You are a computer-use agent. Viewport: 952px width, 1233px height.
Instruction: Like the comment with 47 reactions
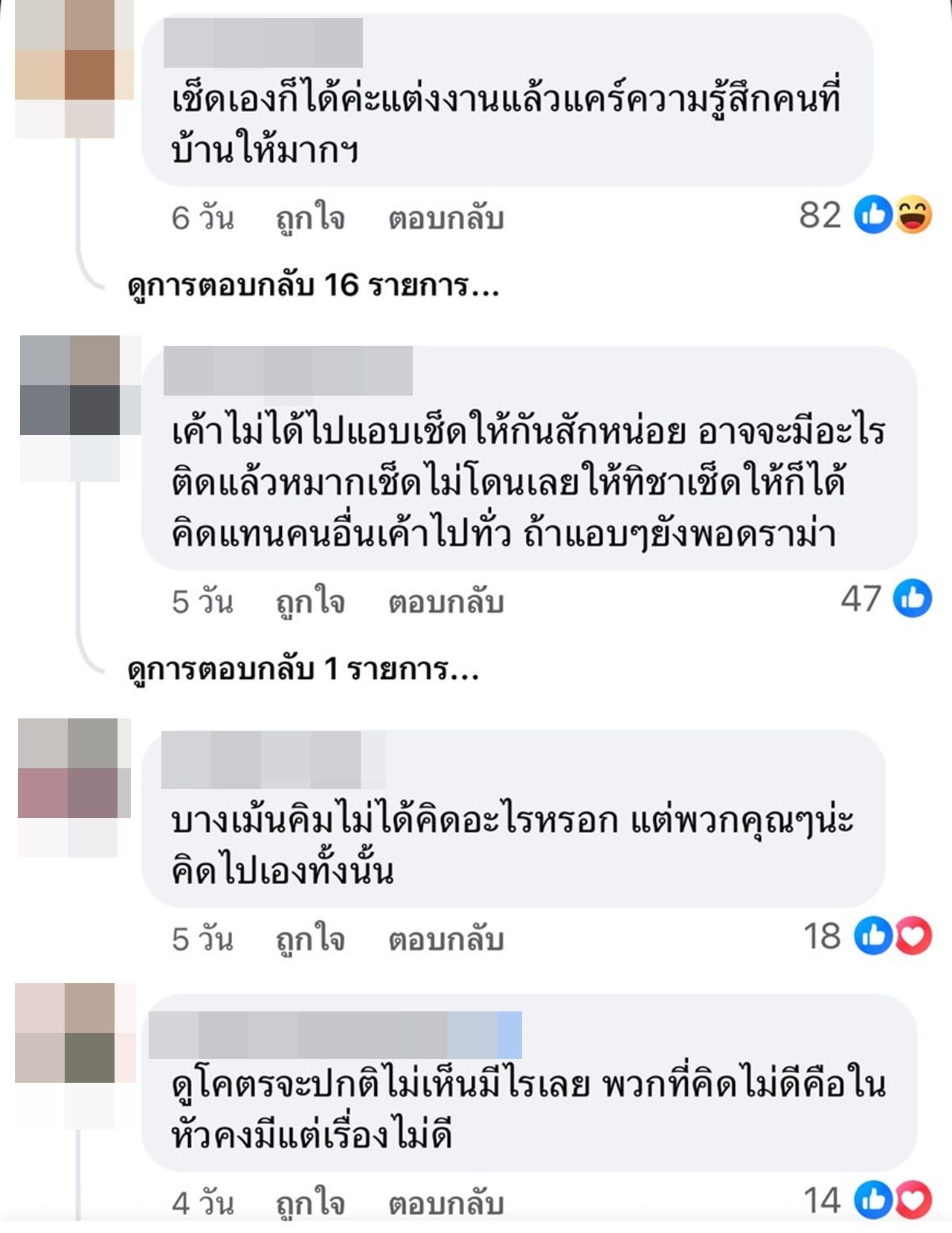(x=310, y=602)
